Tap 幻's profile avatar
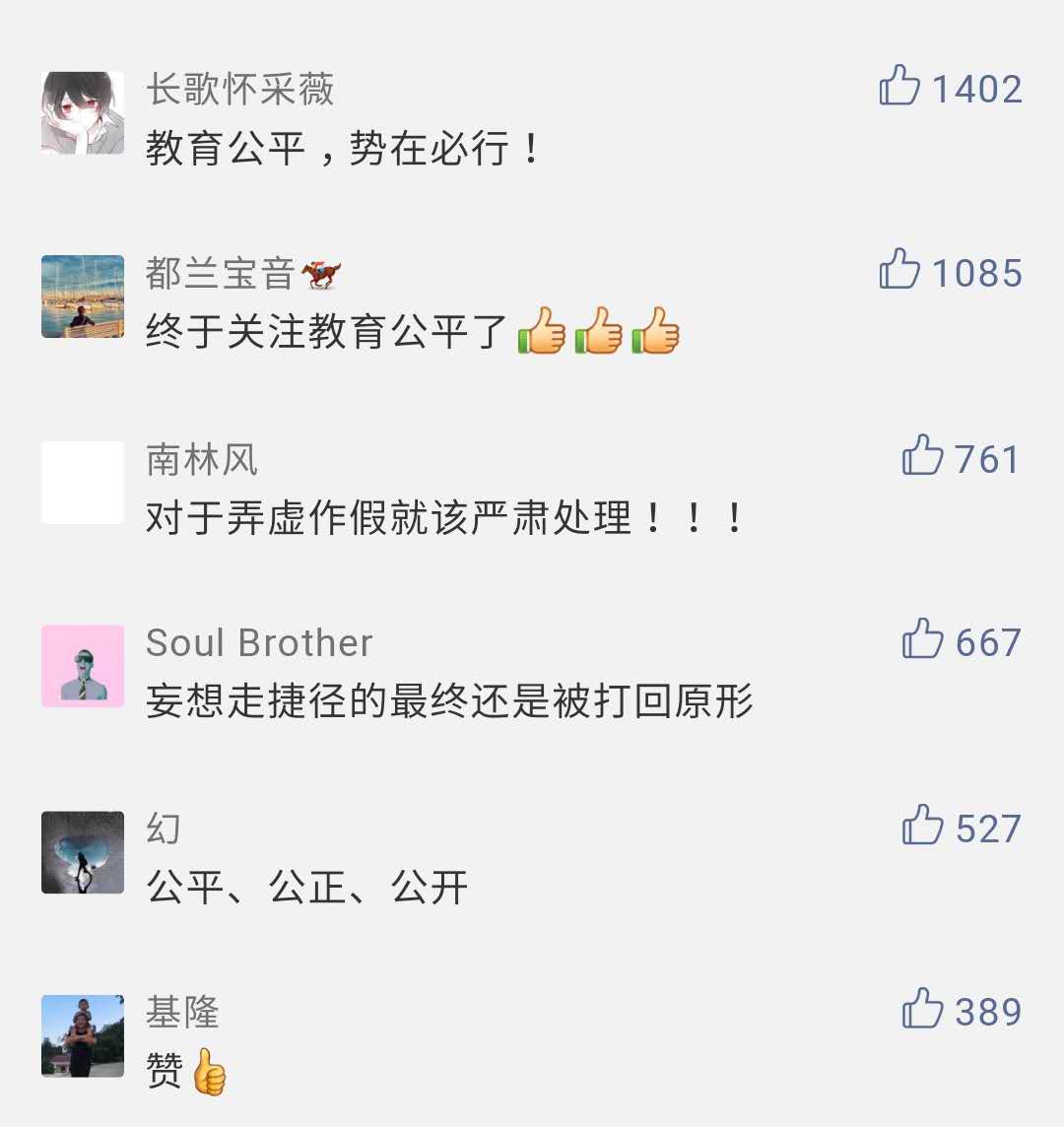1064x1127 pixels. click(83, 852)
